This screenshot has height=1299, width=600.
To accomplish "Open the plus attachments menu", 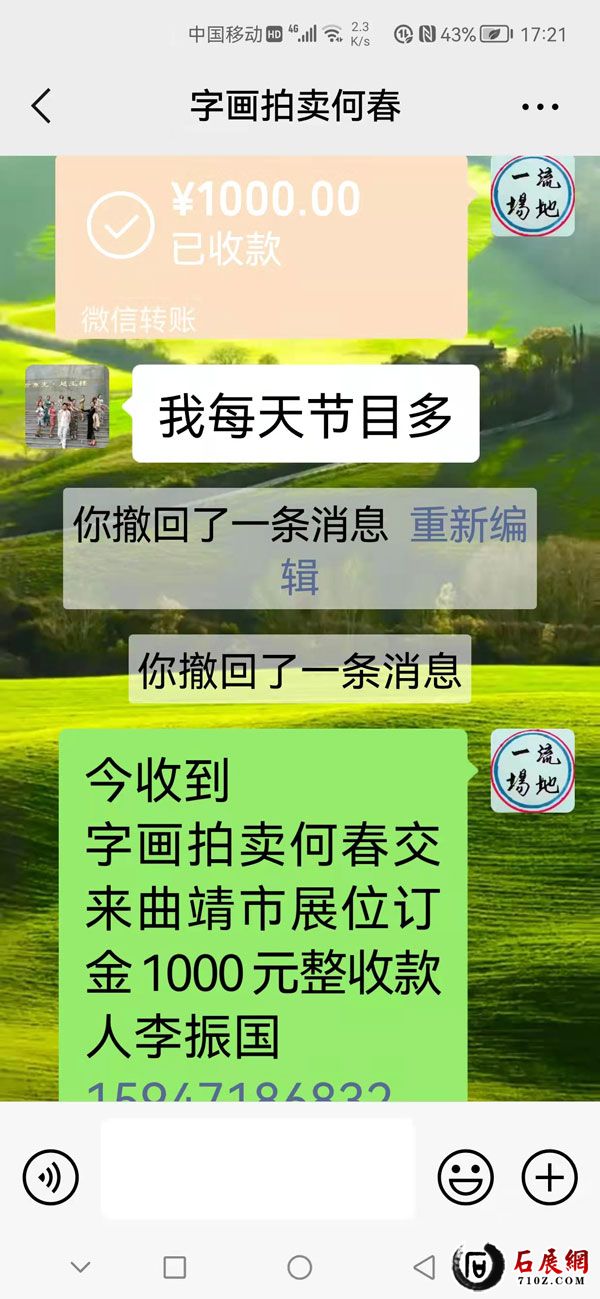I will [x=549, y=1176].
